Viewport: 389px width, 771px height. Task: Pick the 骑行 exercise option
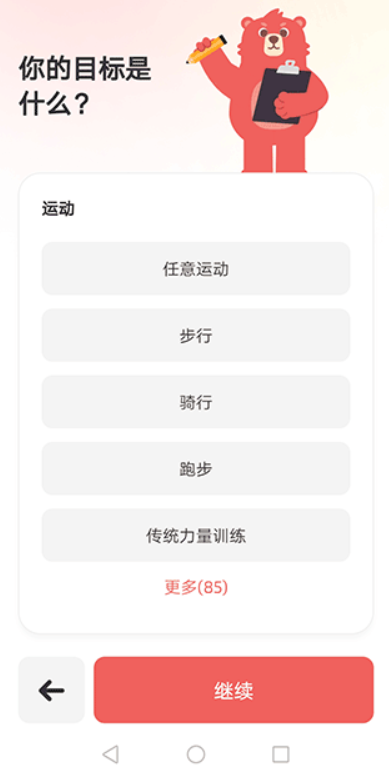(x=196, y=402)
